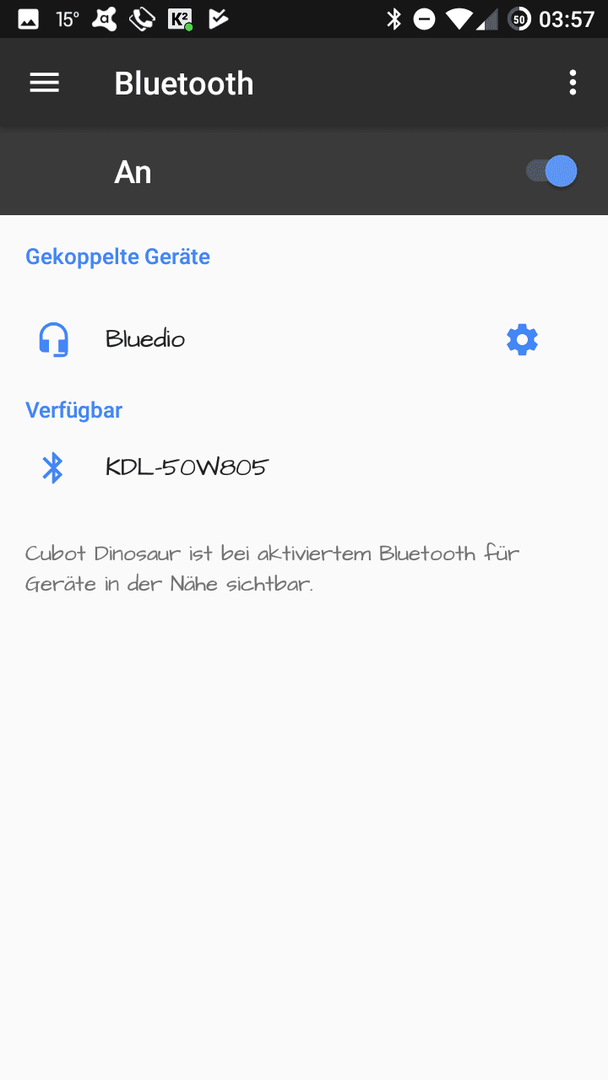Open settings gear for Bluedio
Viewport: 608px width, 1080px height.
(x=522, y=340)
